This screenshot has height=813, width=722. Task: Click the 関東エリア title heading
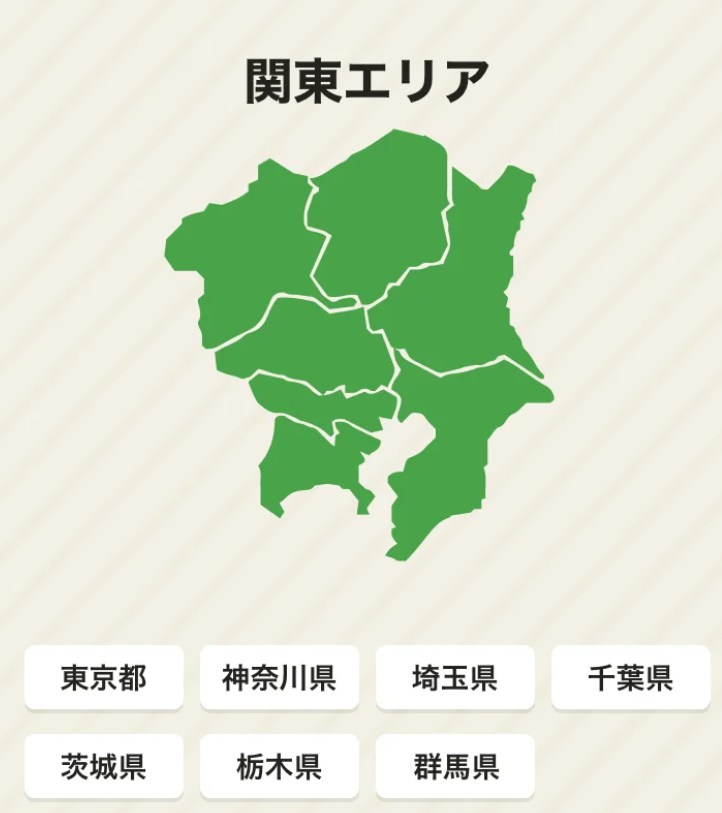coord(361,78)
